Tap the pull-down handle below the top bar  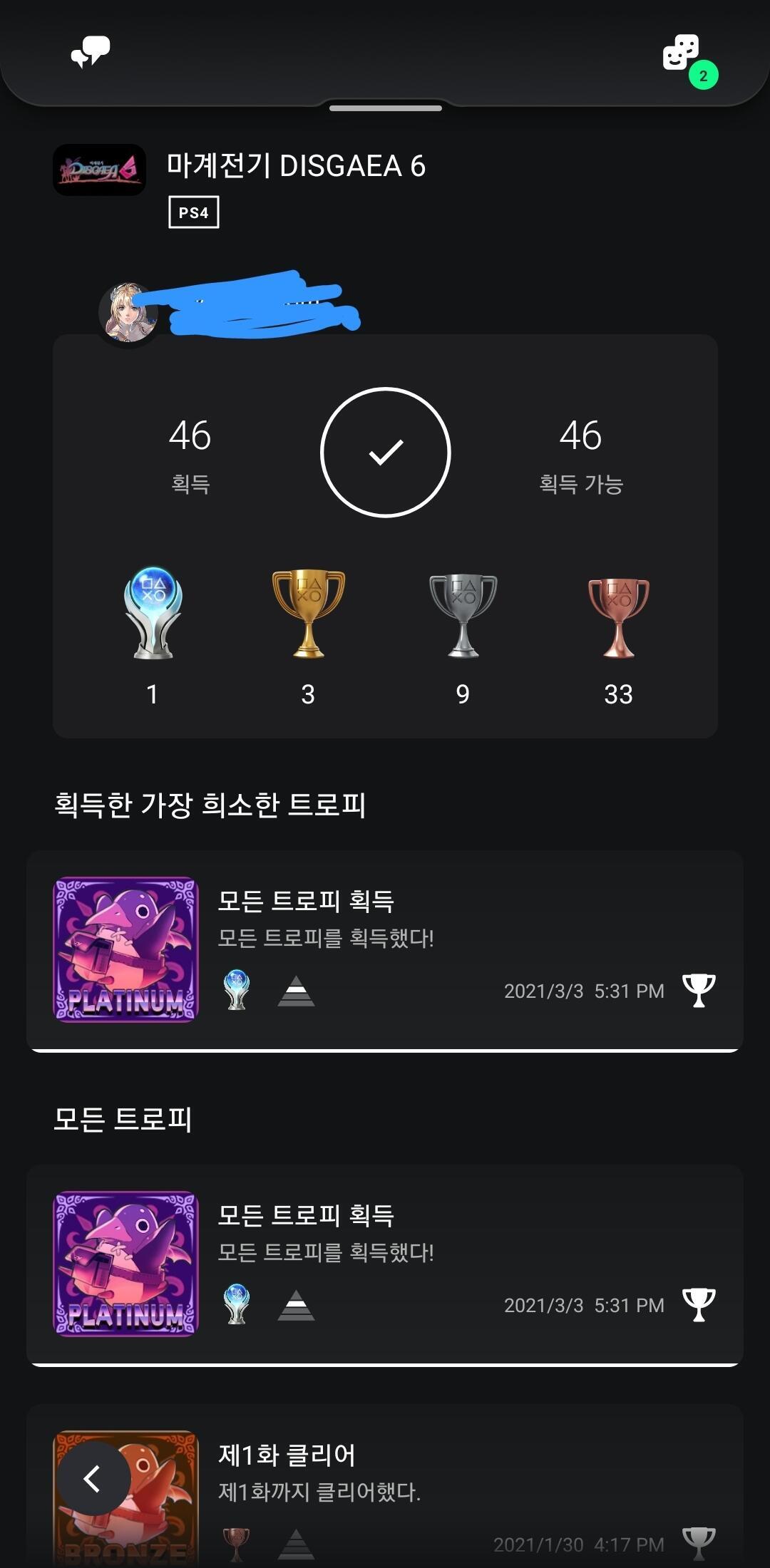[x=386, y=108]
